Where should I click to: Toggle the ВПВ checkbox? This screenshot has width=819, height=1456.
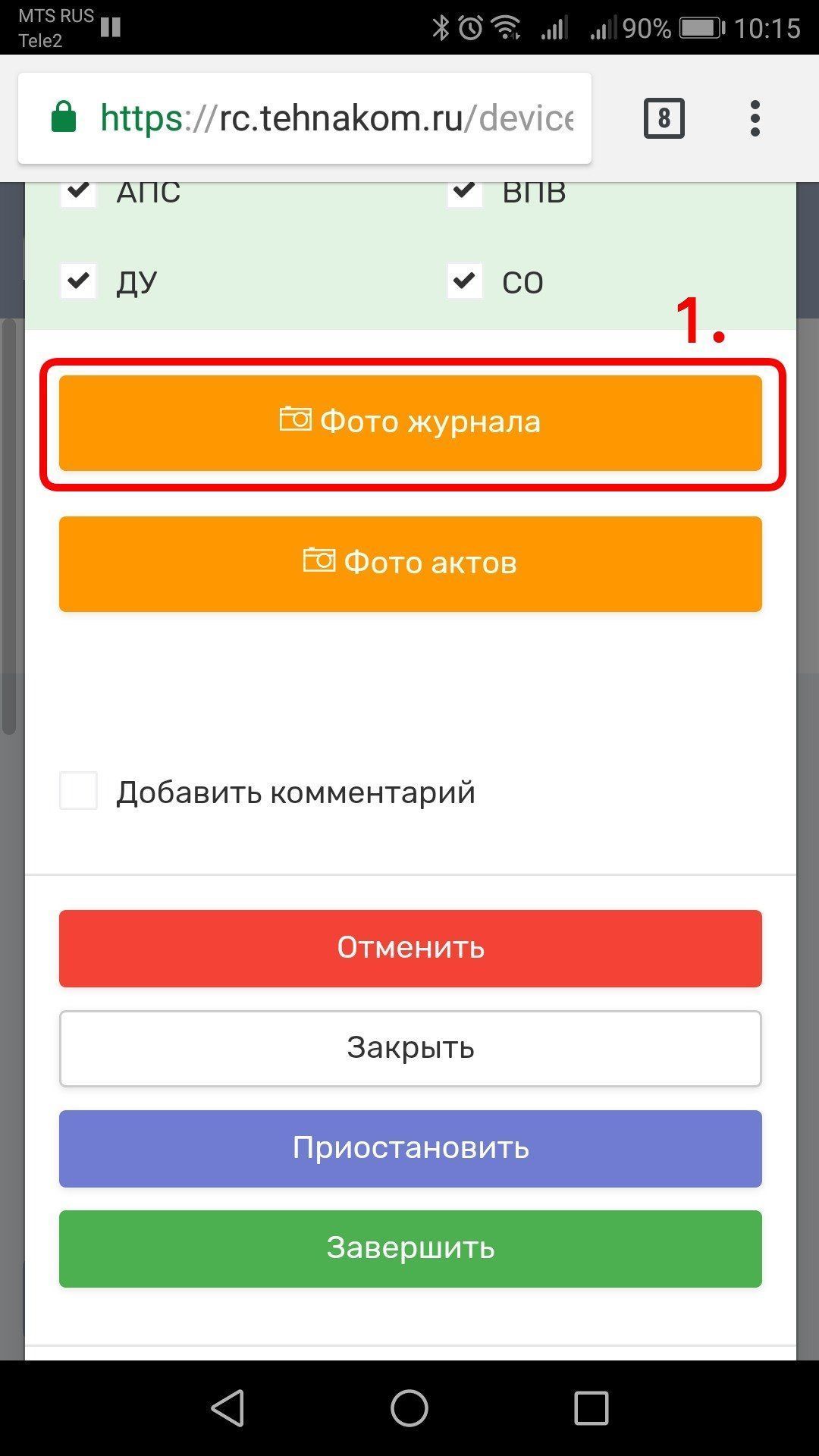465,192
